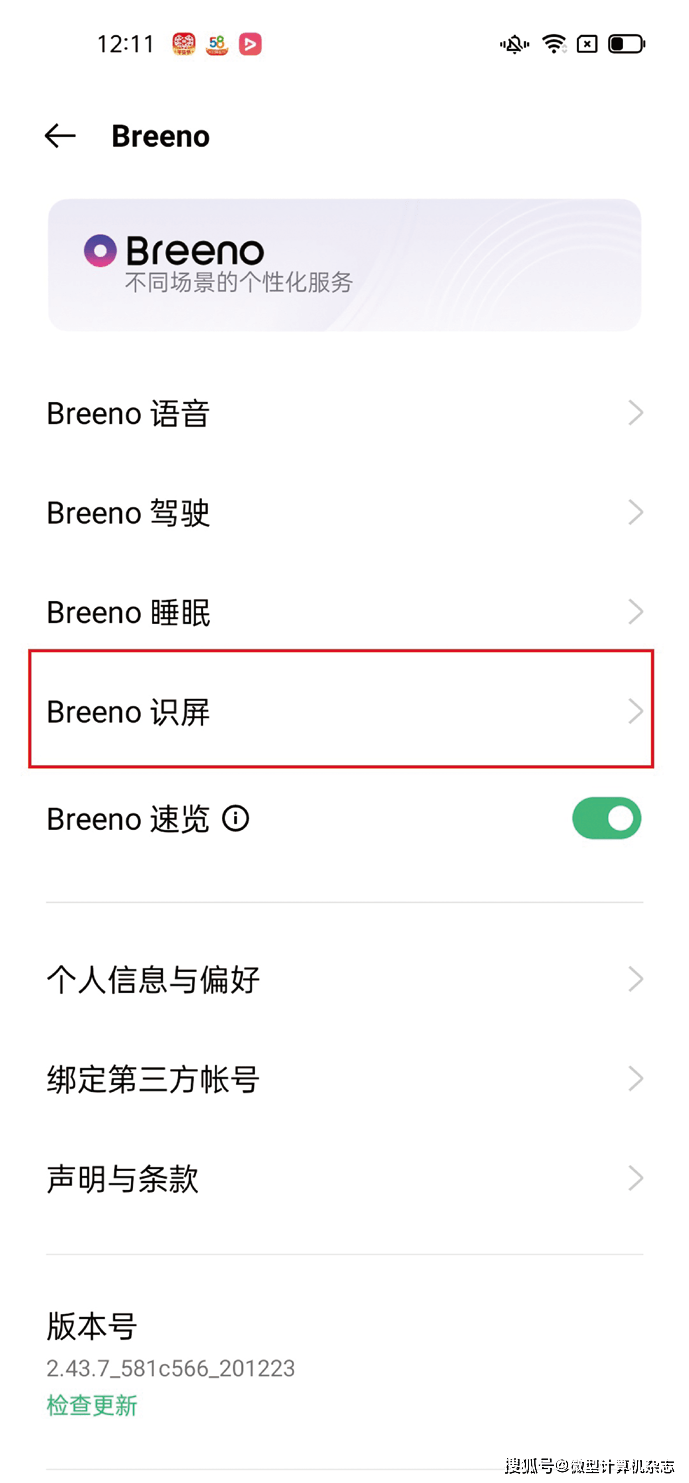Viewport: 689px width, 1483px height.
Task: Open Breeno 睡眠 settings
Action: click(344, 612)
